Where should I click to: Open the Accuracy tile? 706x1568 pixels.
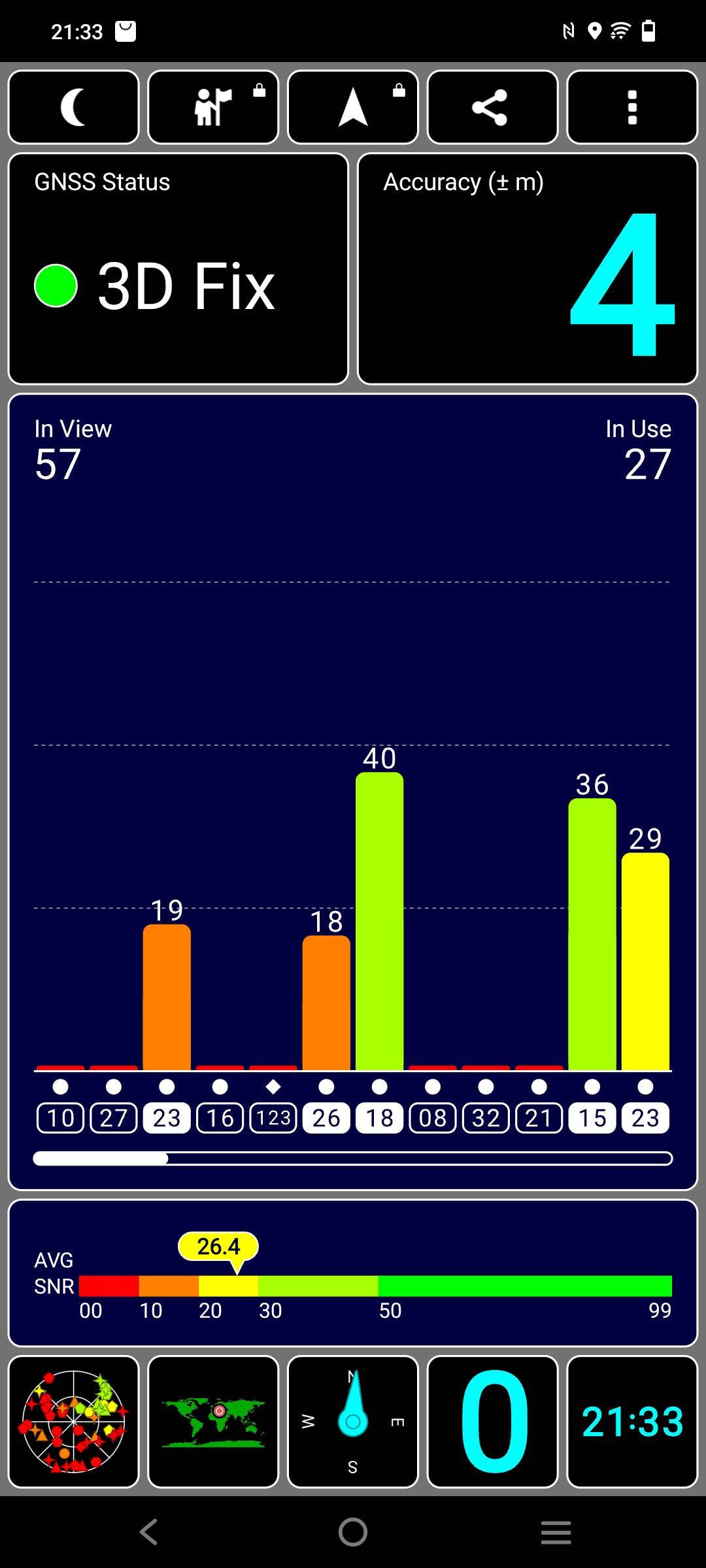click(x=528, y=269)
